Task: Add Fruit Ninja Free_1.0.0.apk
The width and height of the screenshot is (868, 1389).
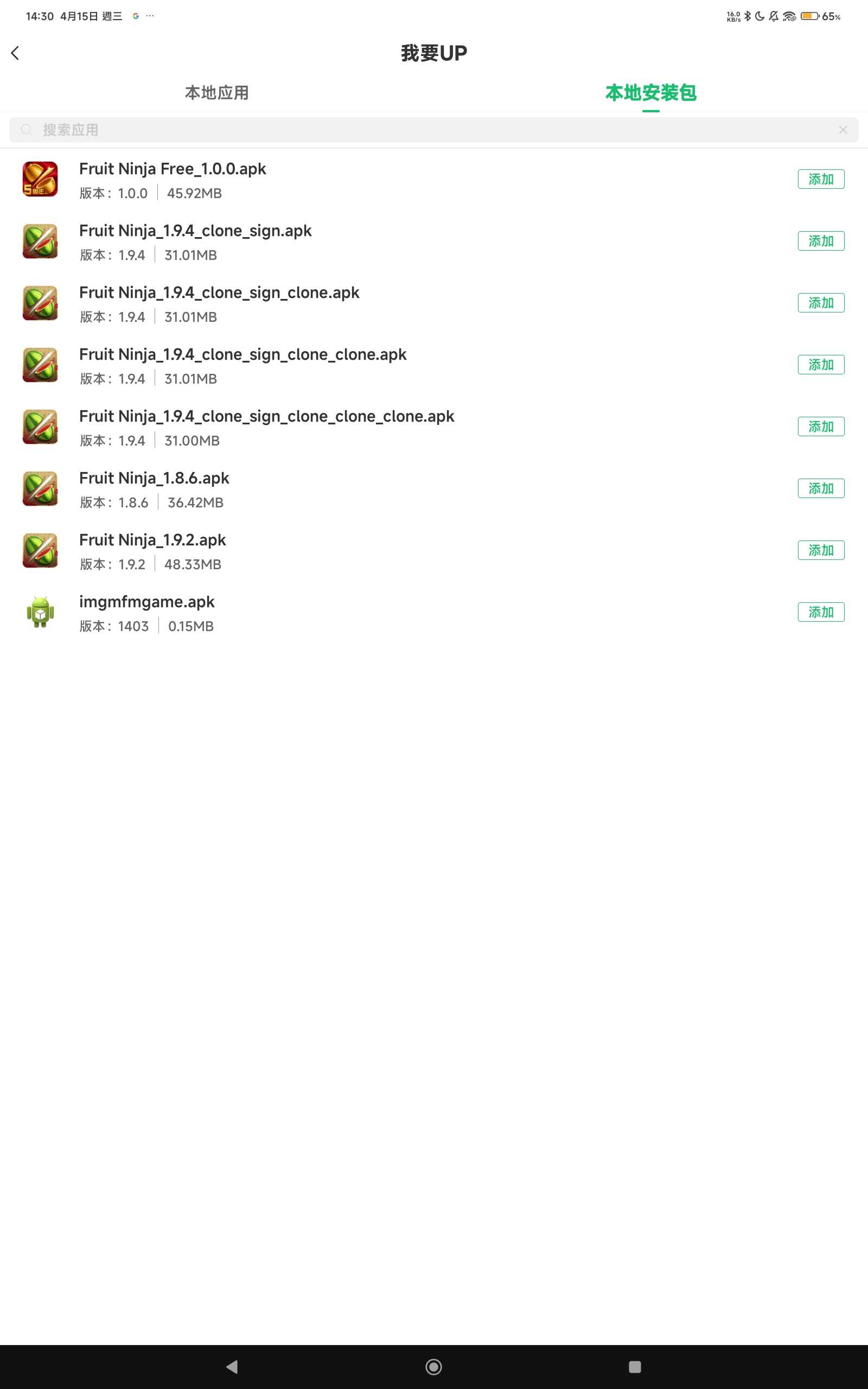Action: coord(820,179)
